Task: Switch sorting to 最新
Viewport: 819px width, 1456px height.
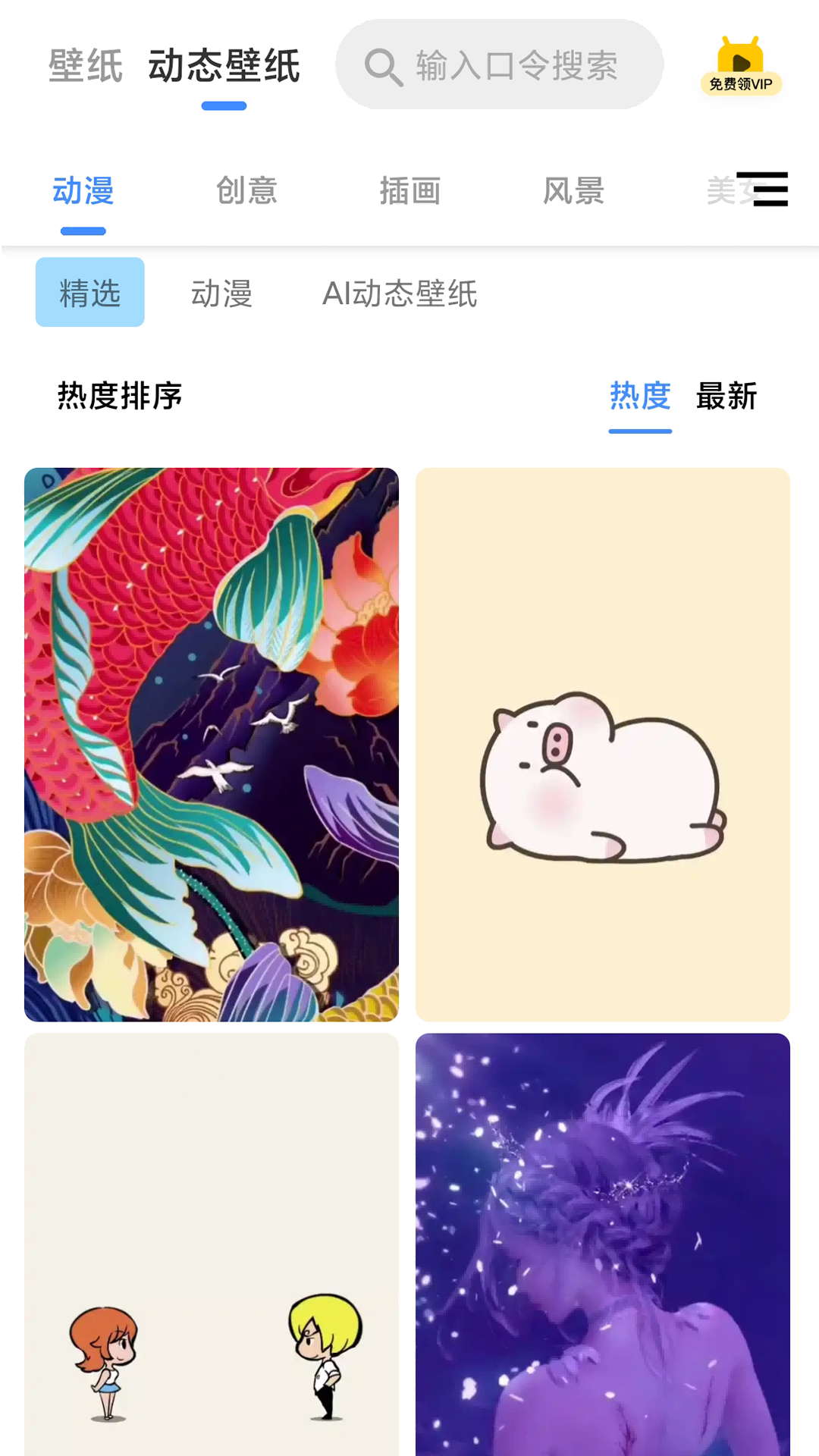Action: tap(725, 396)
